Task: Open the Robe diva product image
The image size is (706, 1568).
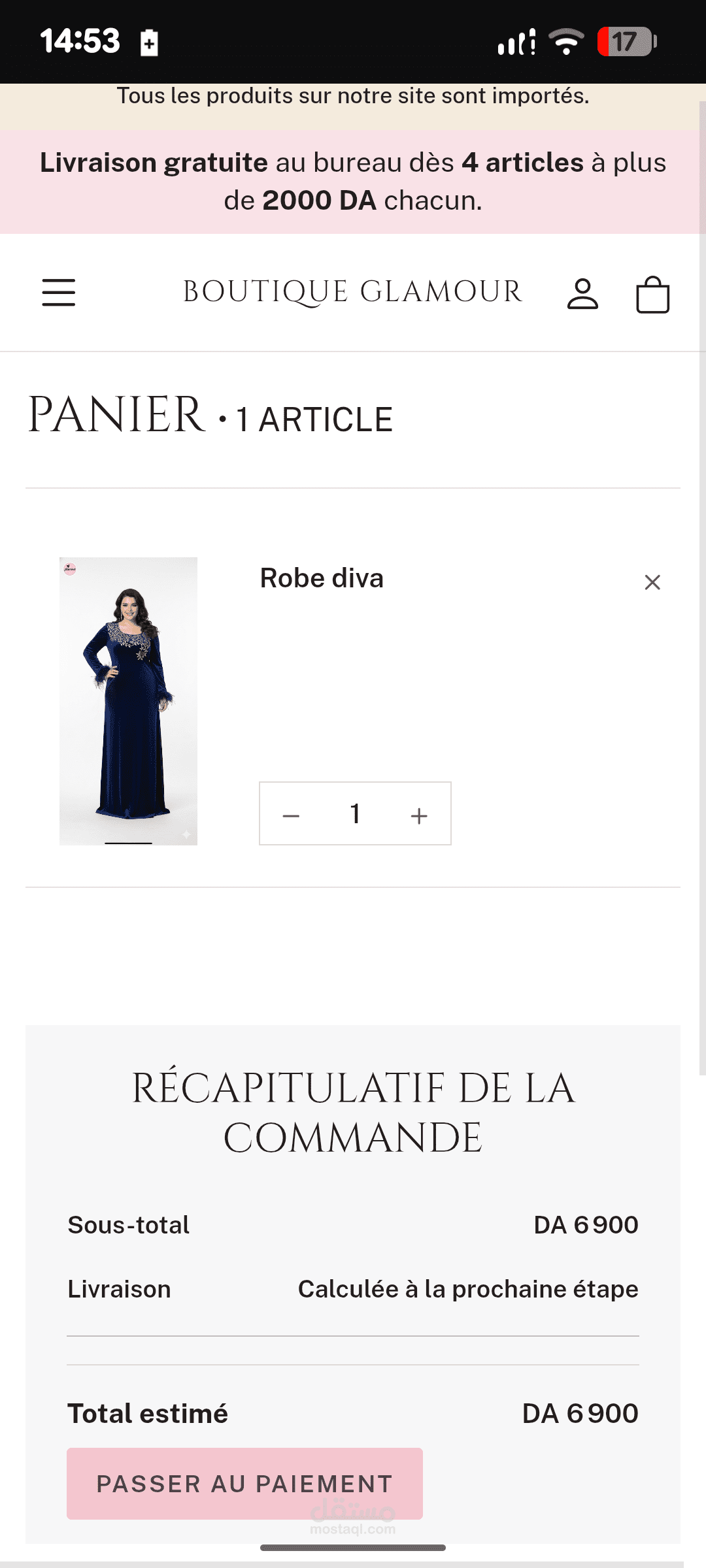Action: pos(128,700)
